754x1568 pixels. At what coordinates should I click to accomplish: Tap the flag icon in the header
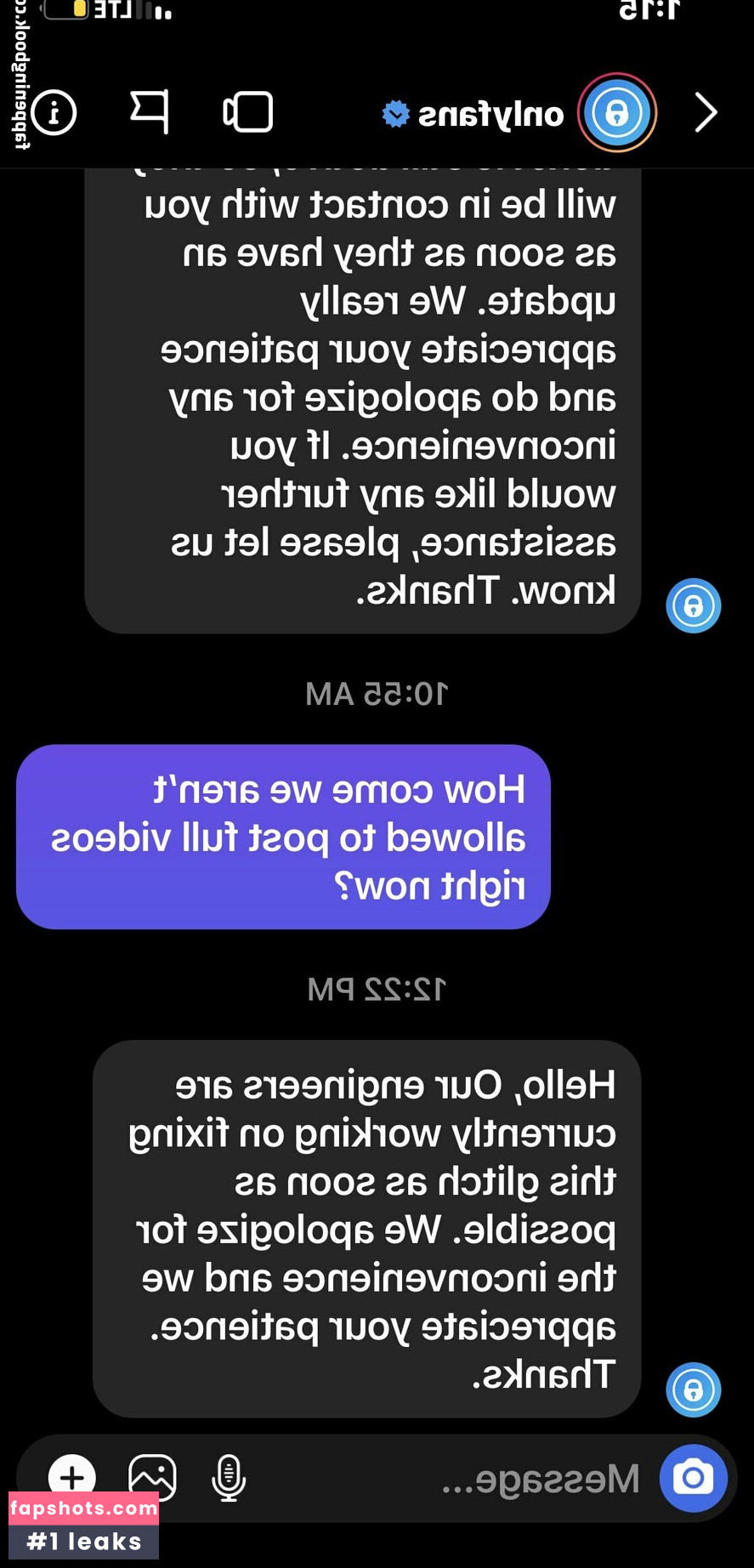150,111
